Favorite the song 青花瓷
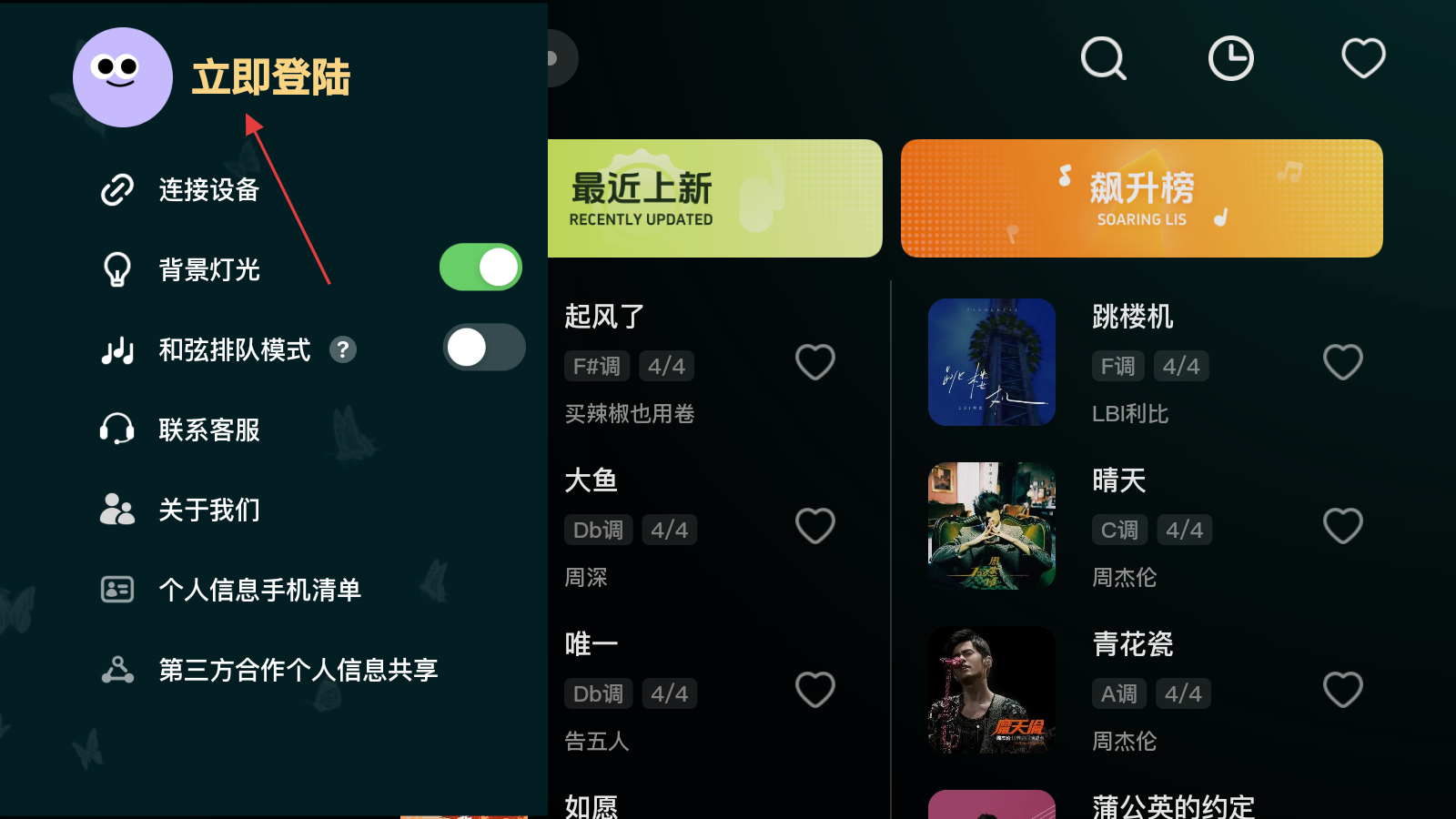This screenshot has height=819, width=1456. [x=1342, y=690]
